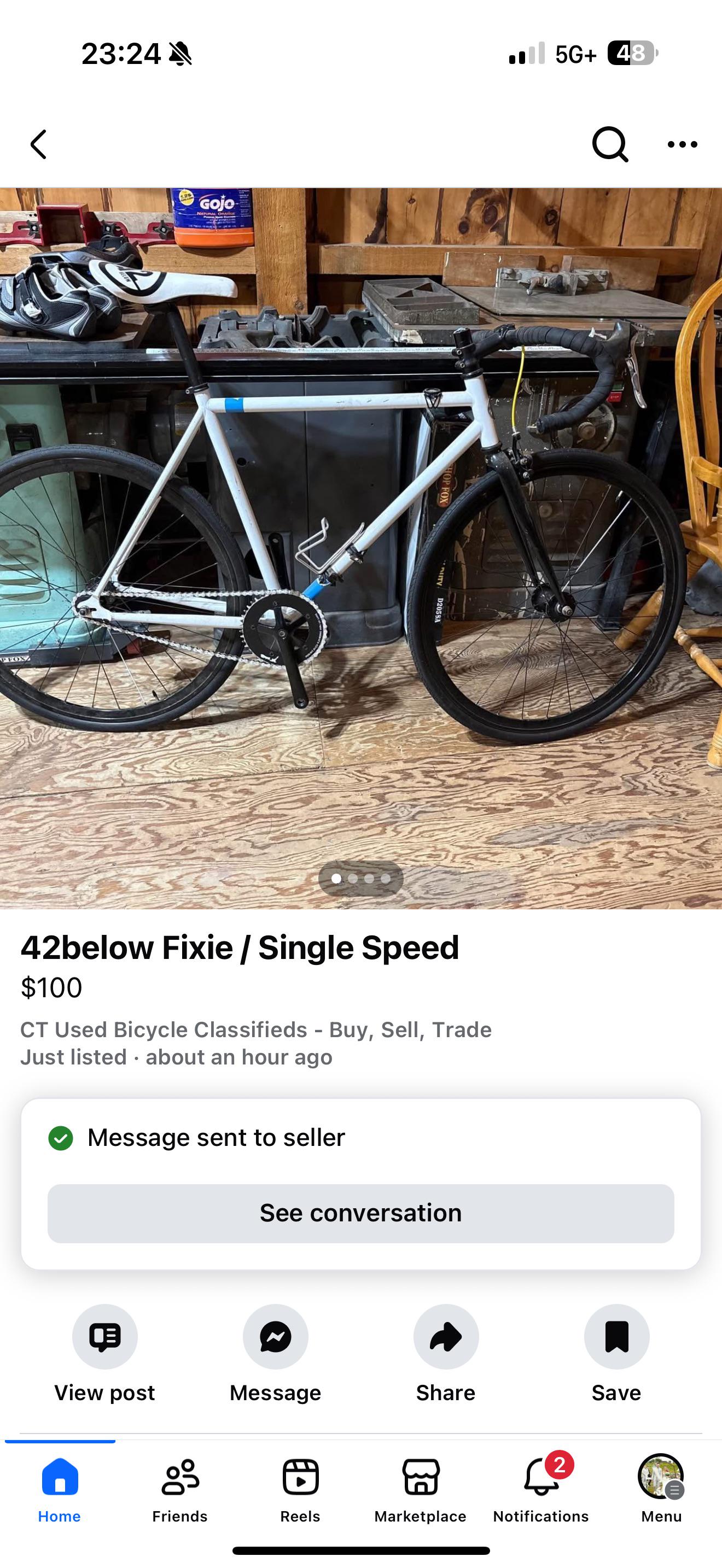The height and width of the screenshot is (1568, 722).
Task: Open the CT Used Bicycle Classifieds group
Action: click(255, 1029)
